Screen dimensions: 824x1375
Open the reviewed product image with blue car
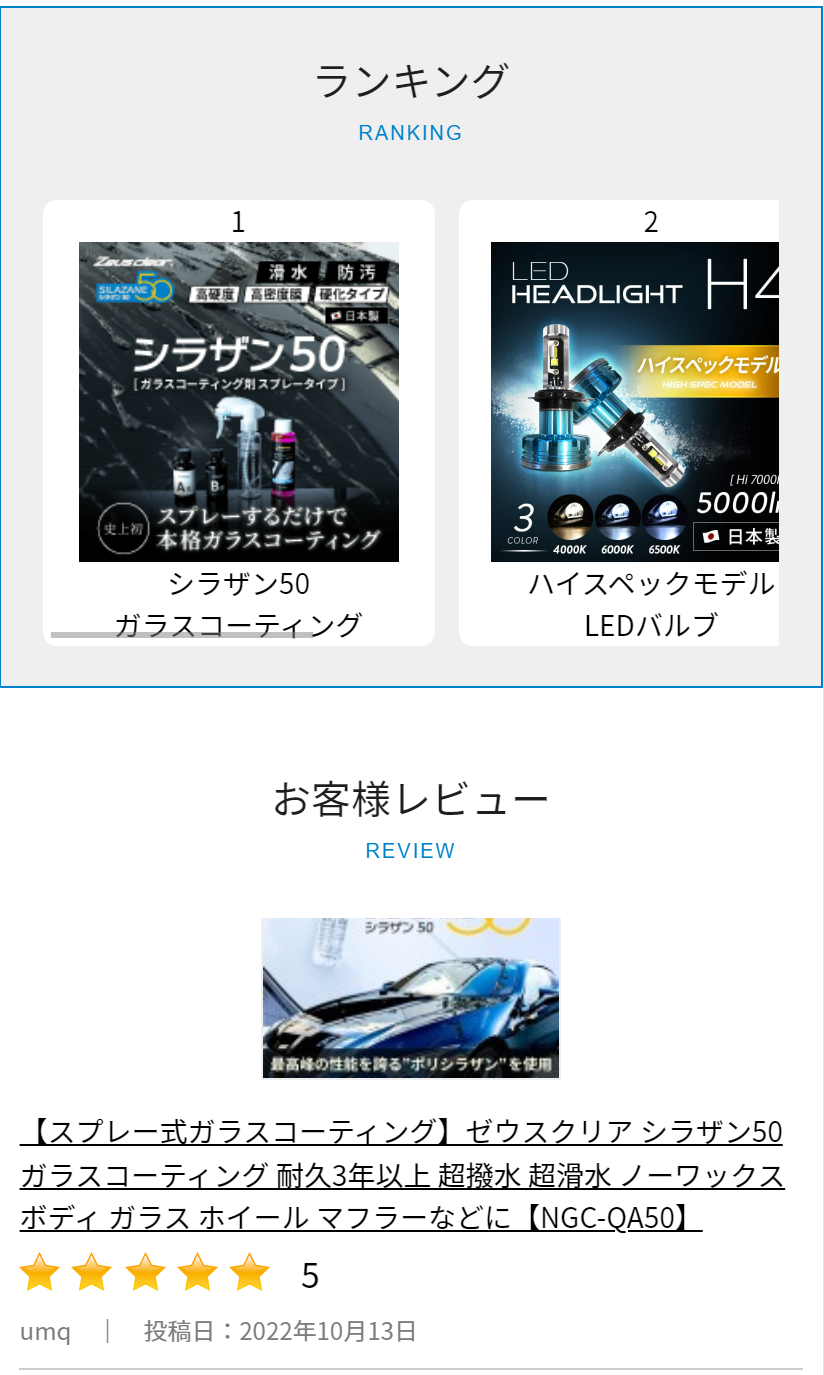(x=411, y=998)
